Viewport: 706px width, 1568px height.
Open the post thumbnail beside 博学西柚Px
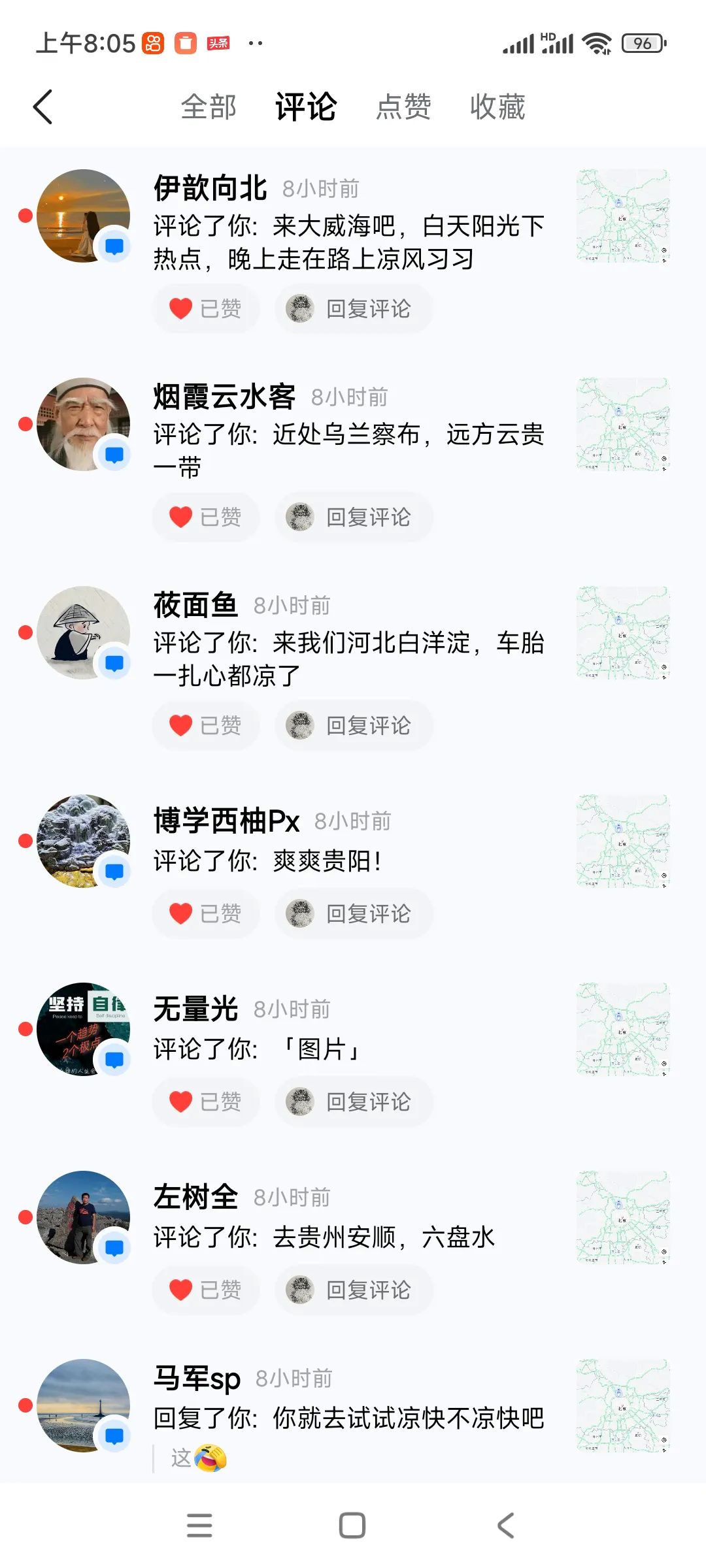coord(623,841)
